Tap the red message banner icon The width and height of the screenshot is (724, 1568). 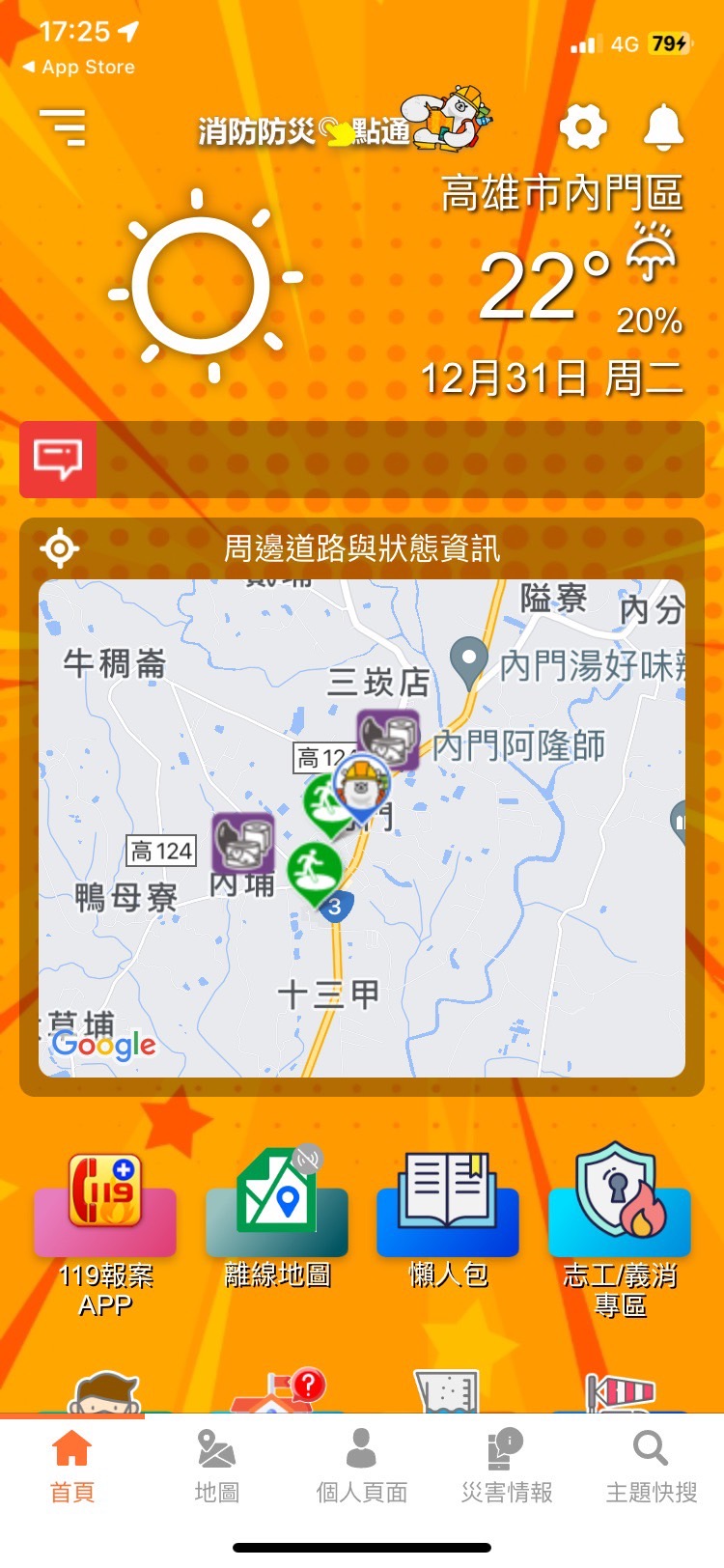pyautogui.click(x=58, y=459)
